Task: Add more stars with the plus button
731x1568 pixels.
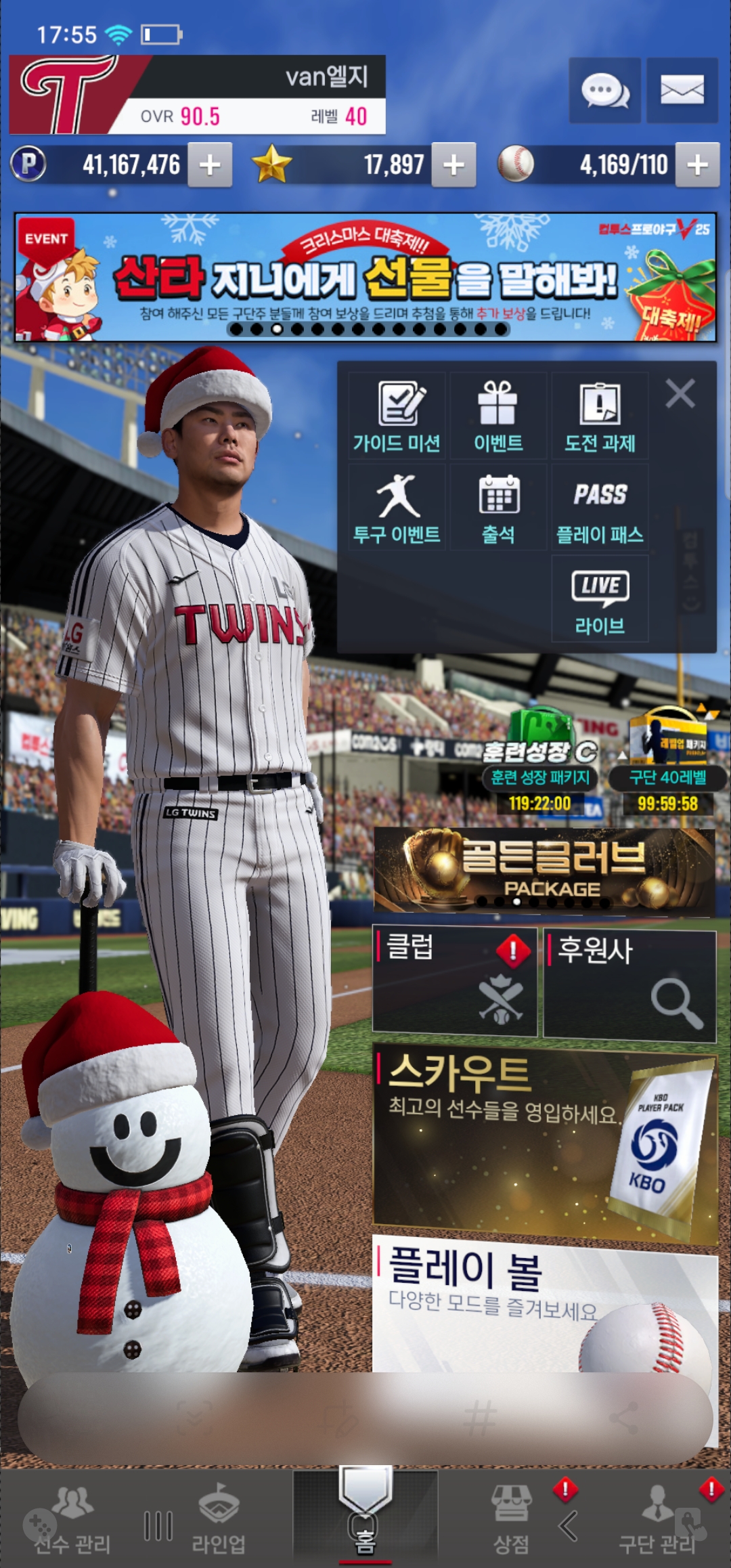Action: pyautogui.click(x=453, y=165)
